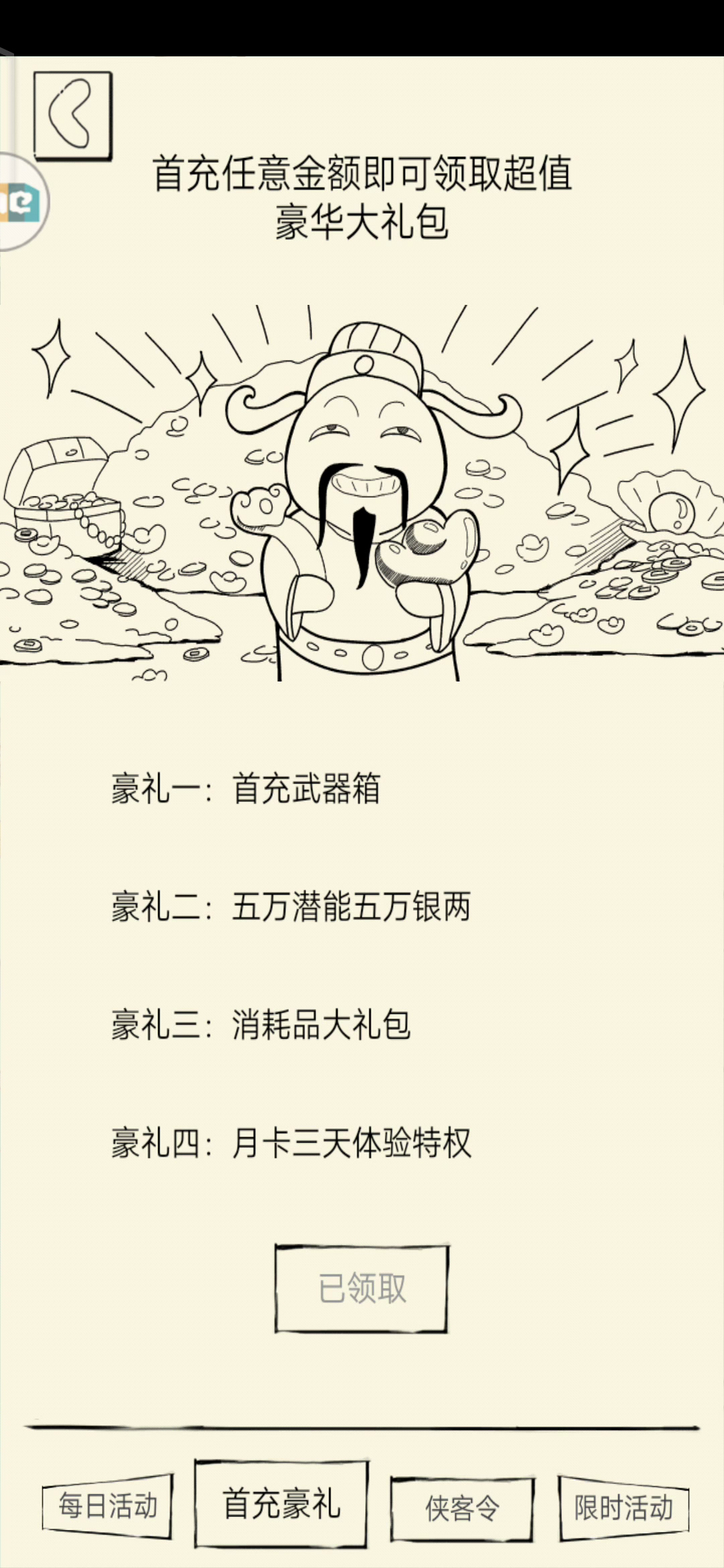The image size is (724, 1568).
Task: Tap the back arrow button
Action: click(72, 116)
